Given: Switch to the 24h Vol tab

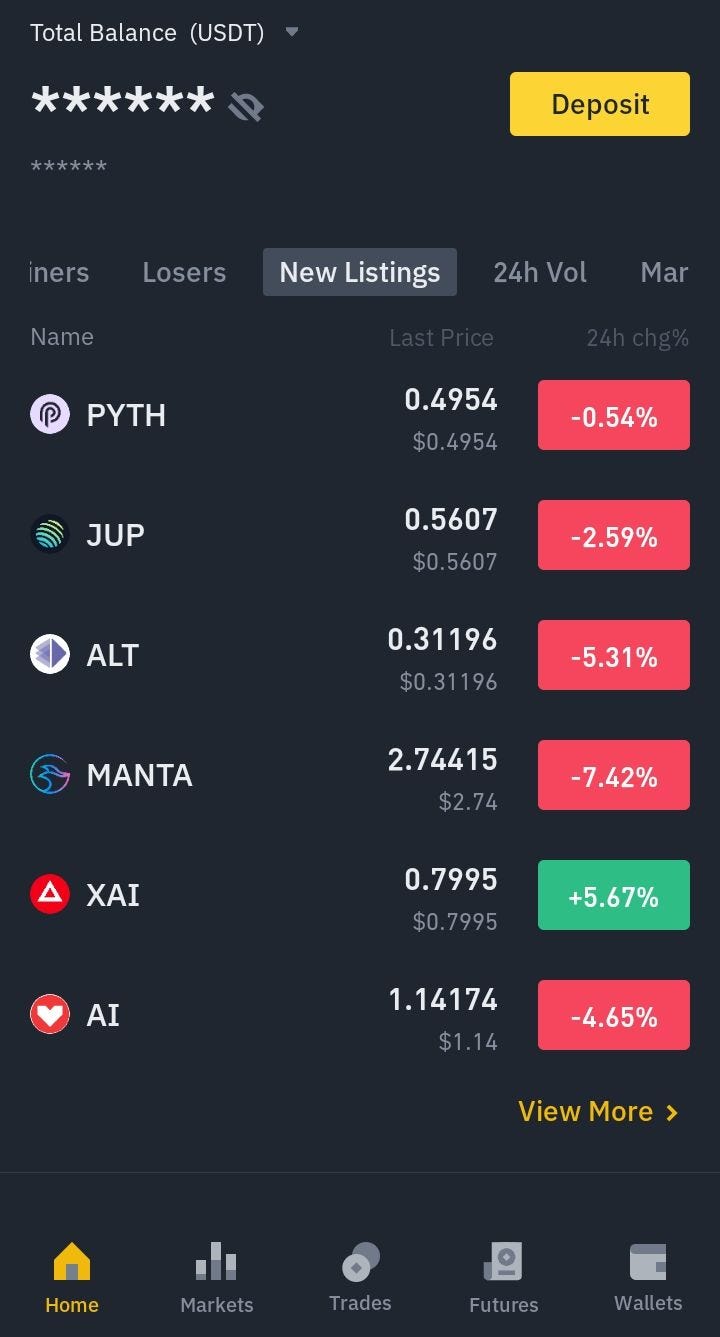Looking at the screenshot, I should point(539,271).
